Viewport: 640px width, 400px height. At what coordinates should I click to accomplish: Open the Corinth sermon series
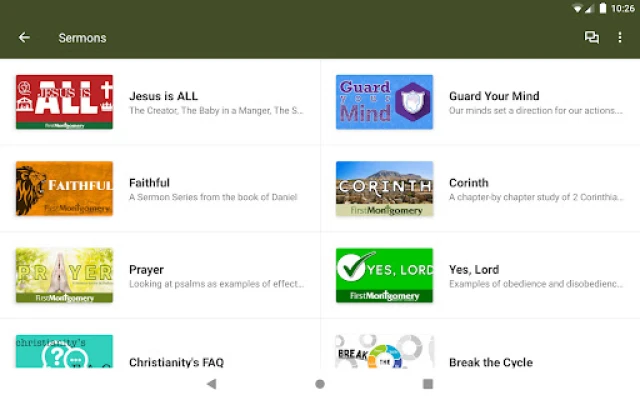pyautogui.click(x=480, y=189)
